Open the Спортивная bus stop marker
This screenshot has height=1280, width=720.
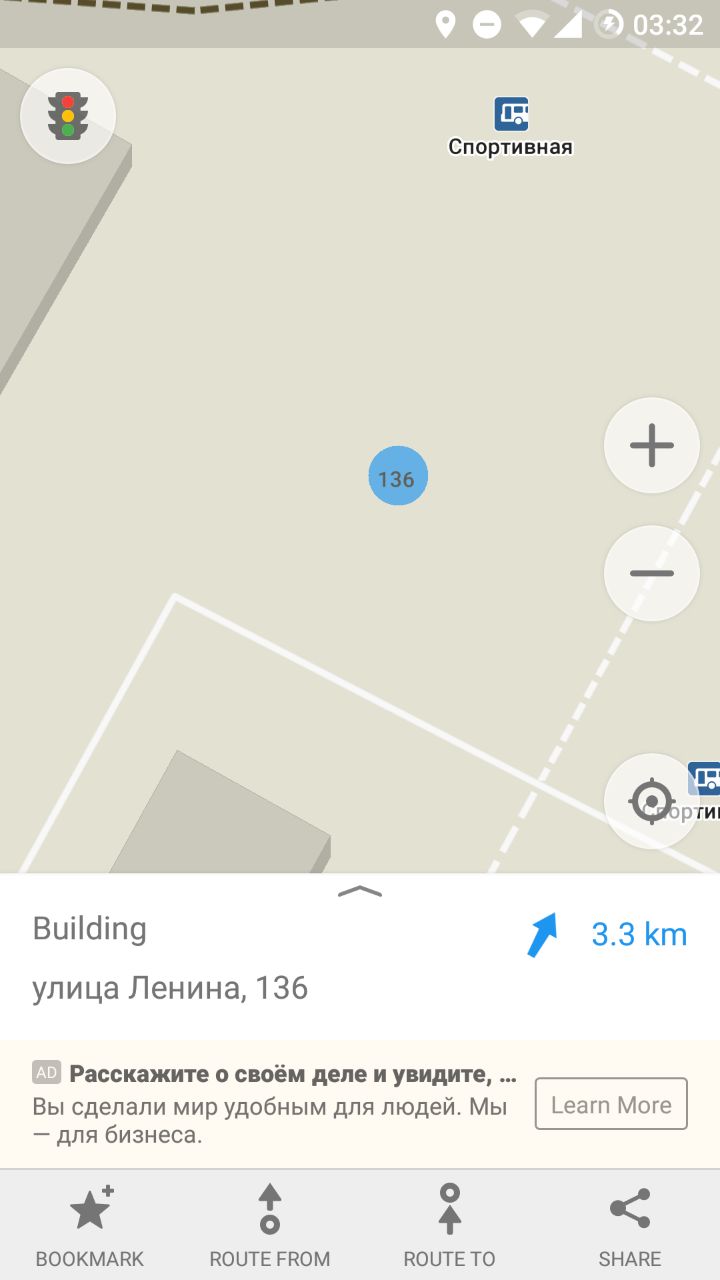click(x=511, y=114)
